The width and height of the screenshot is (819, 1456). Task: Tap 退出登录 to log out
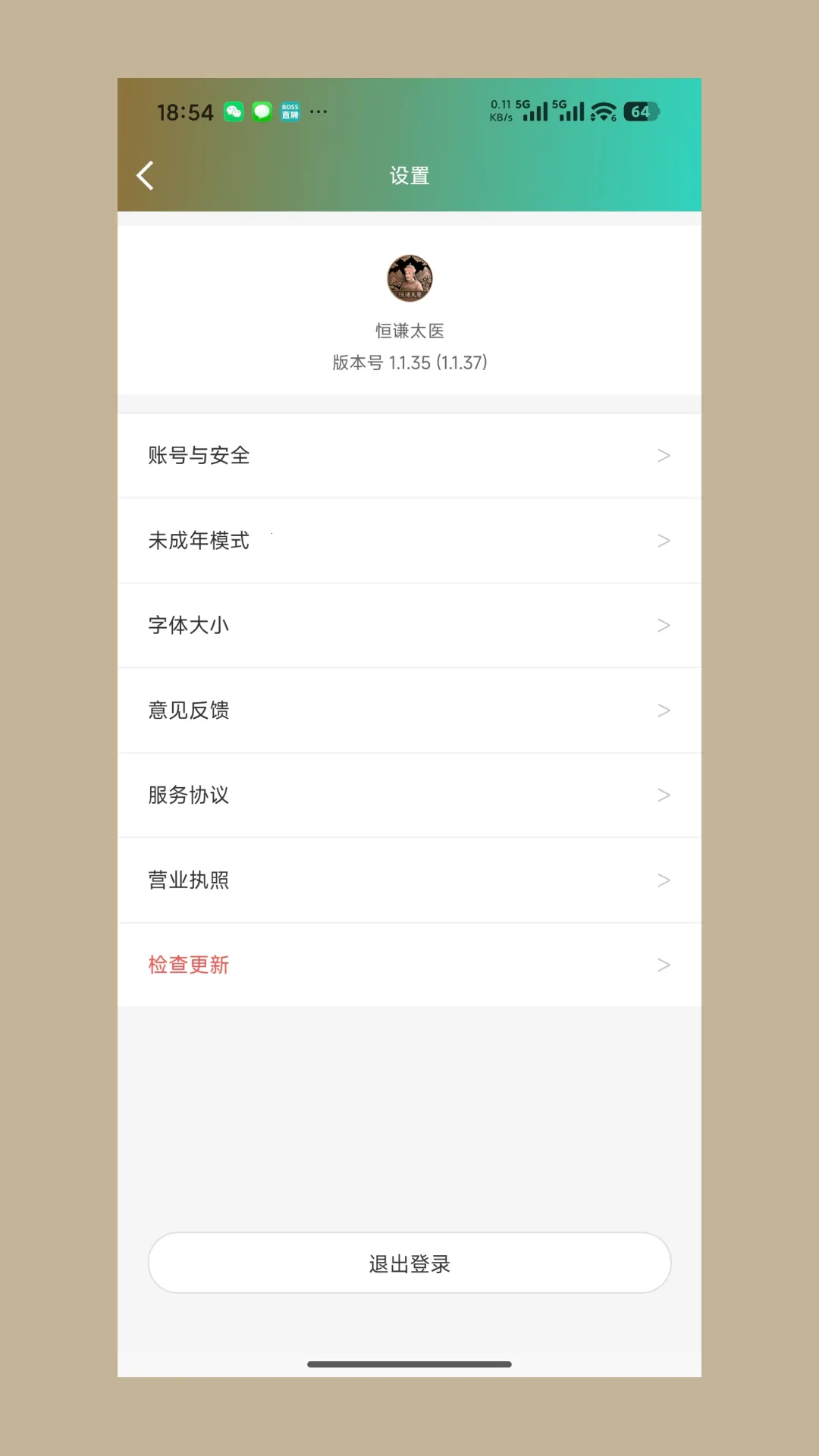click(409, 1263)
